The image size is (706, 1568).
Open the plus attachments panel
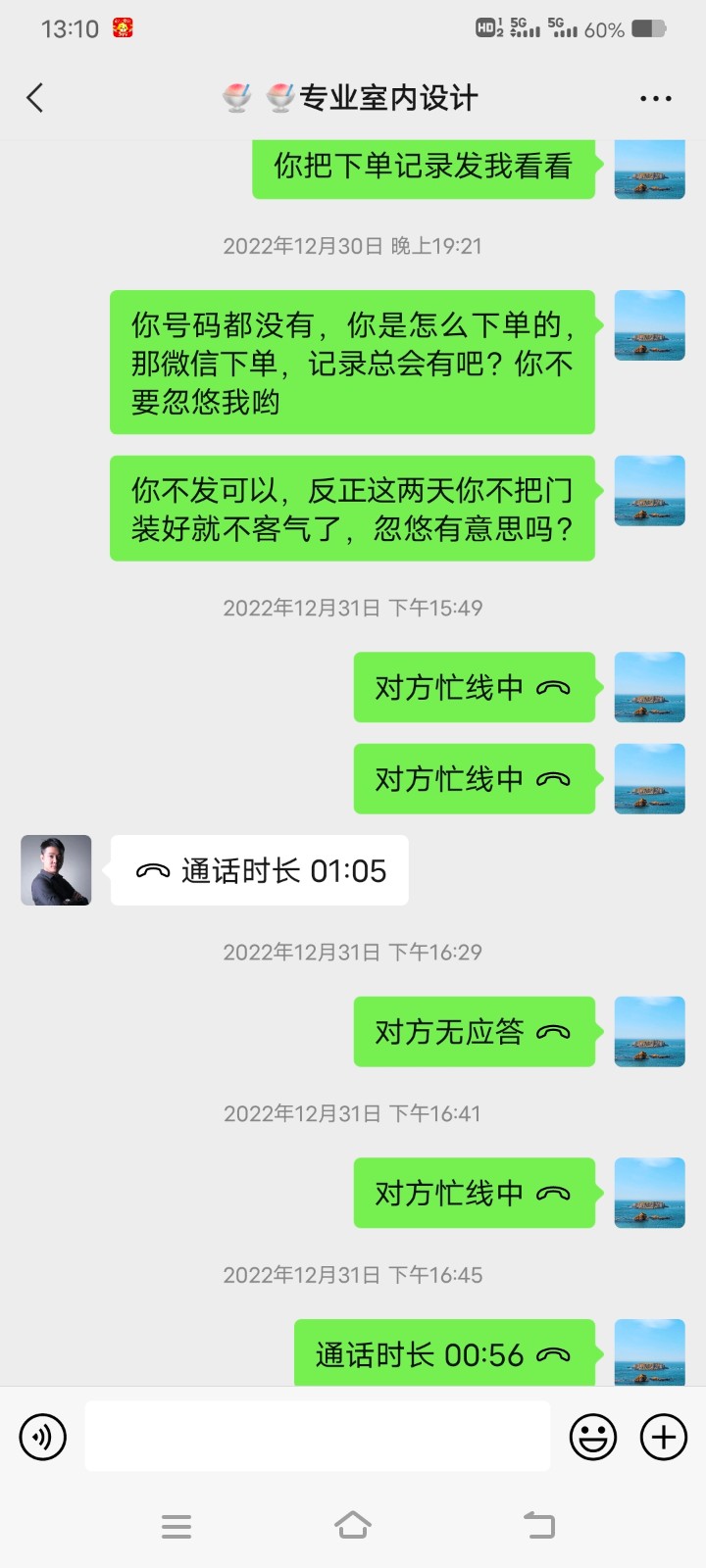664,1437
